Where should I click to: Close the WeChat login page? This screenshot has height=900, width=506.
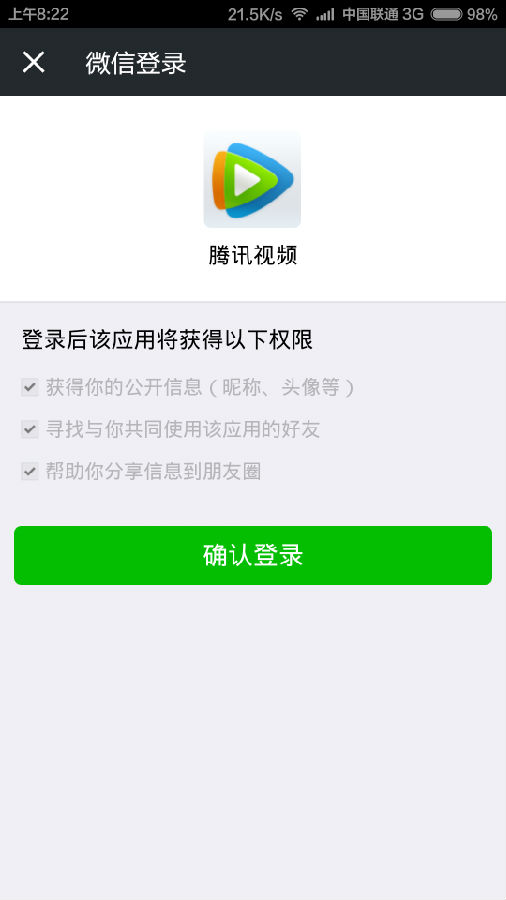click(x=33, y=62)
